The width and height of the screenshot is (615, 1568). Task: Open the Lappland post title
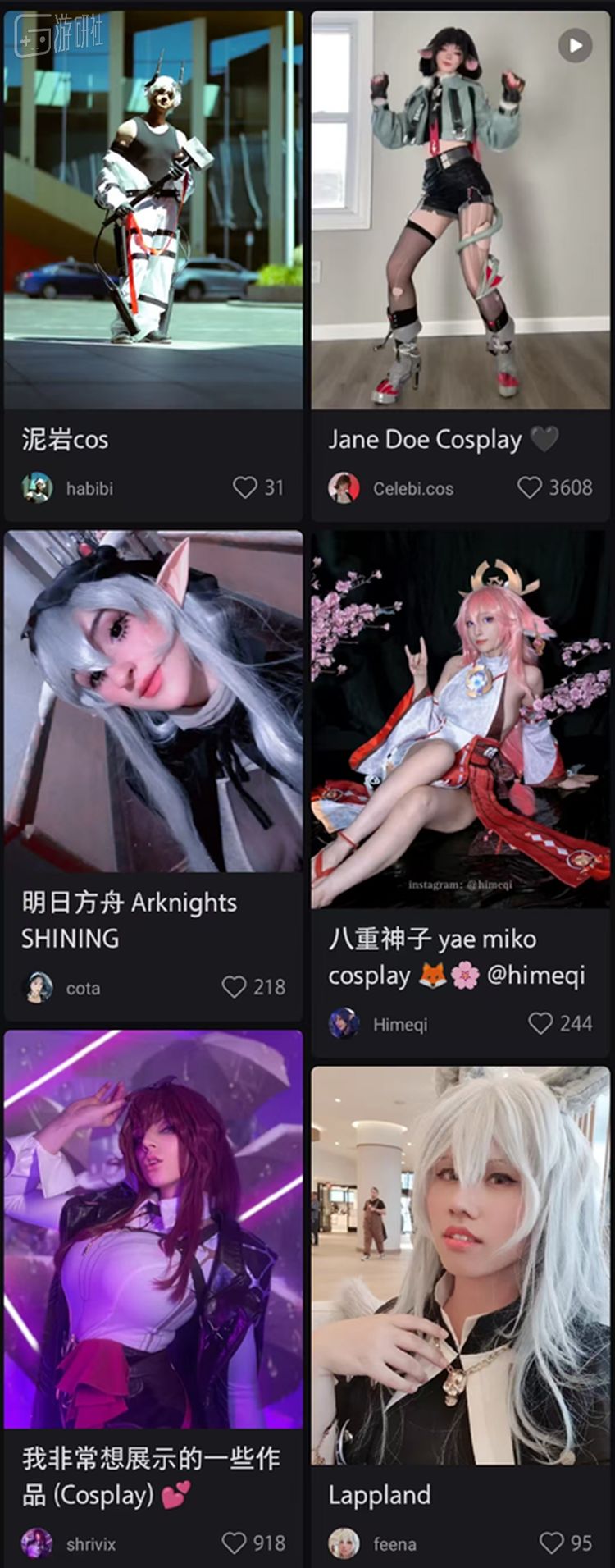tap(380, 1495)
